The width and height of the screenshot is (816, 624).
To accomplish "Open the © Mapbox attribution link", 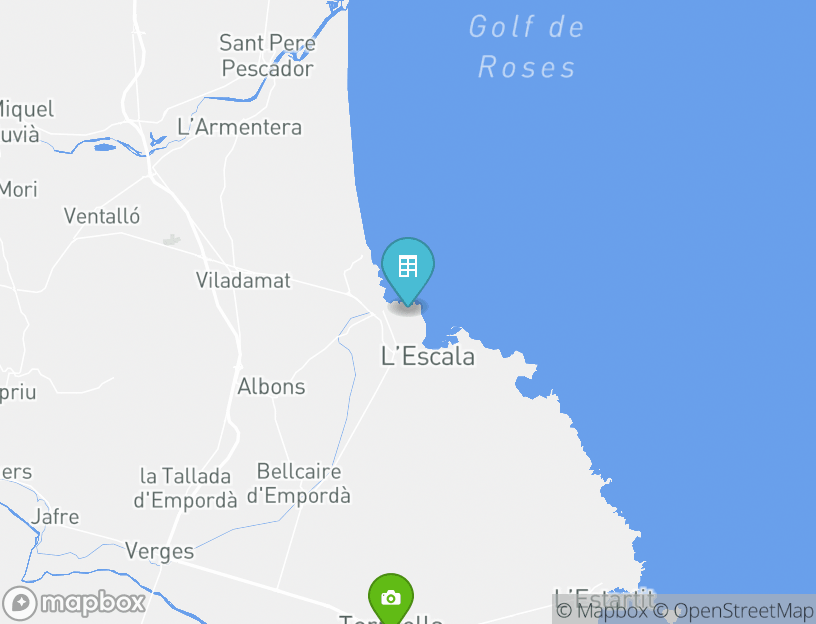I will [x=601, y=610].
